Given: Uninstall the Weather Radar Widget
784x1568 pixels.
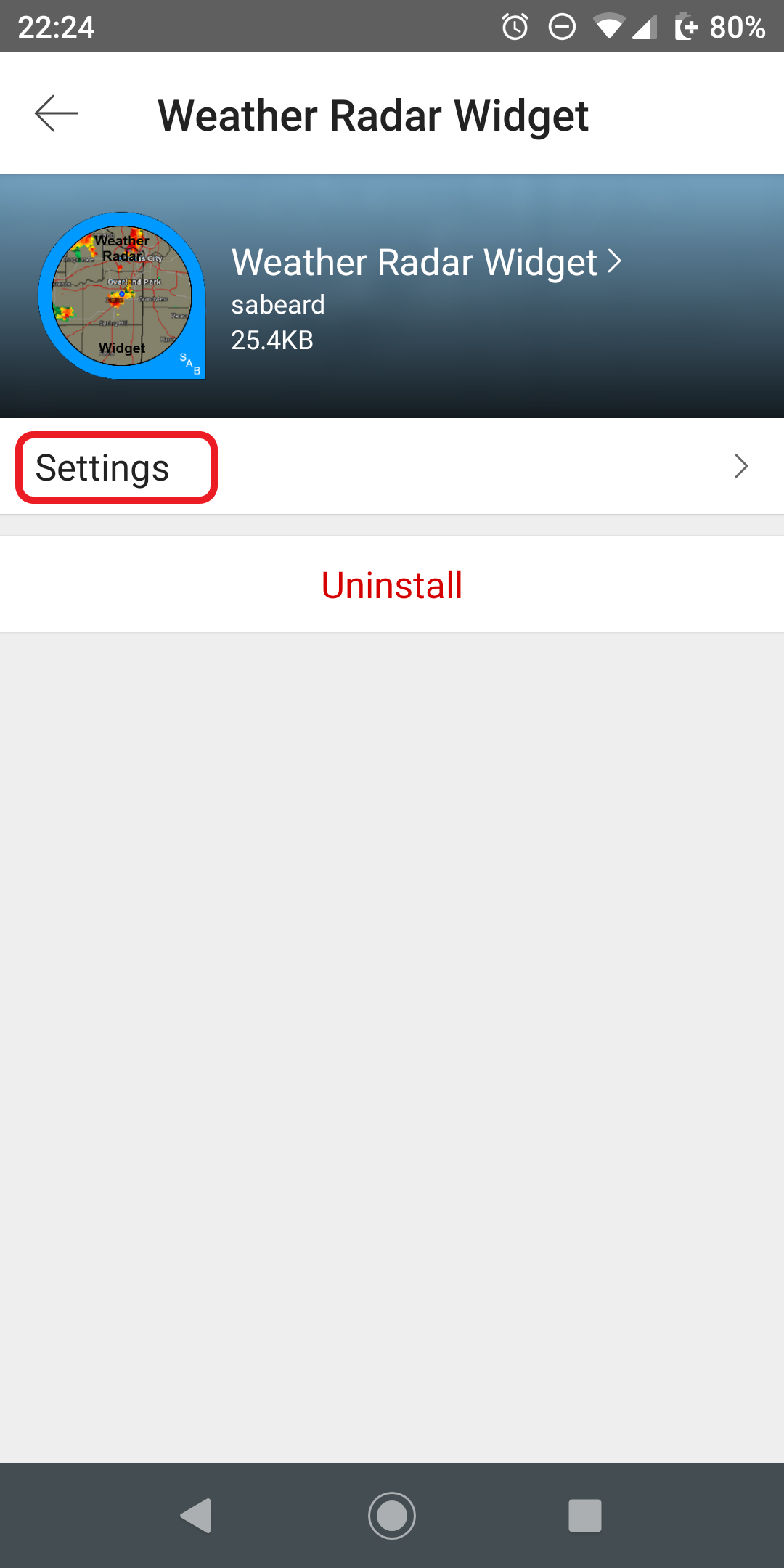Looking at the screenshot, I should click(x=392, y=585).
